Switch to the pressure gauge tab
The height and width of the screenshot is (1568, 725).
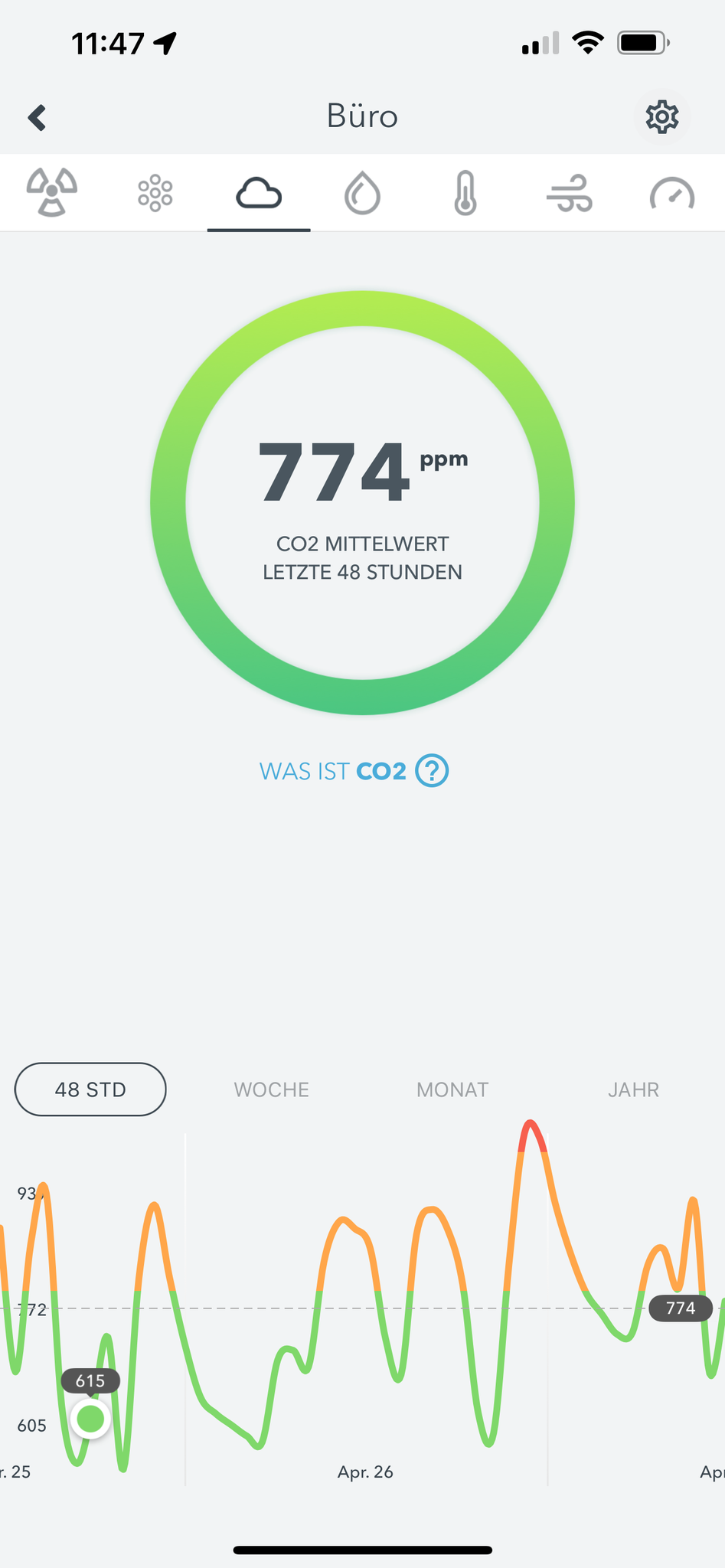(672, 193)
